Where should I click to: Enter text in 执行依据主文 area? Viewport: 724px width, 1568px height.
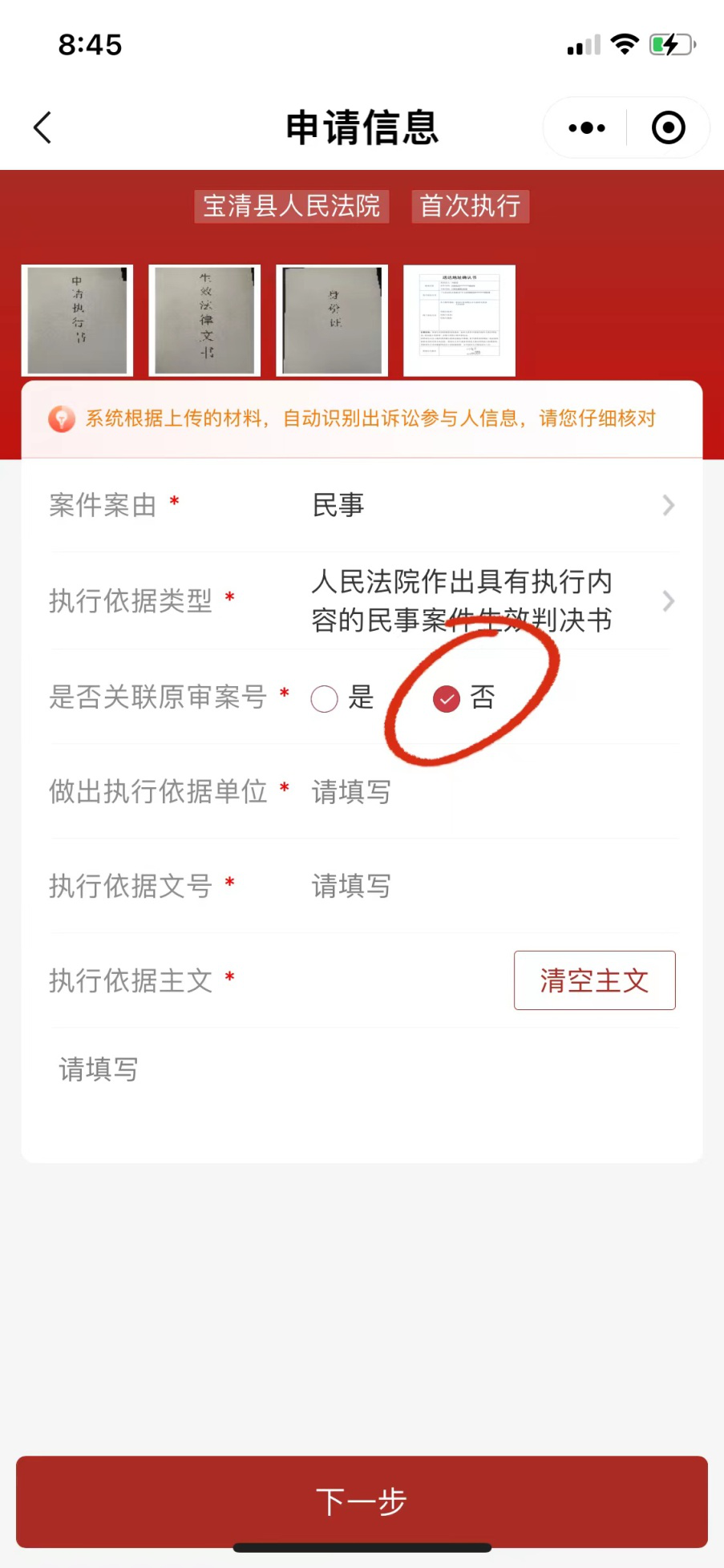(361, 1082)
